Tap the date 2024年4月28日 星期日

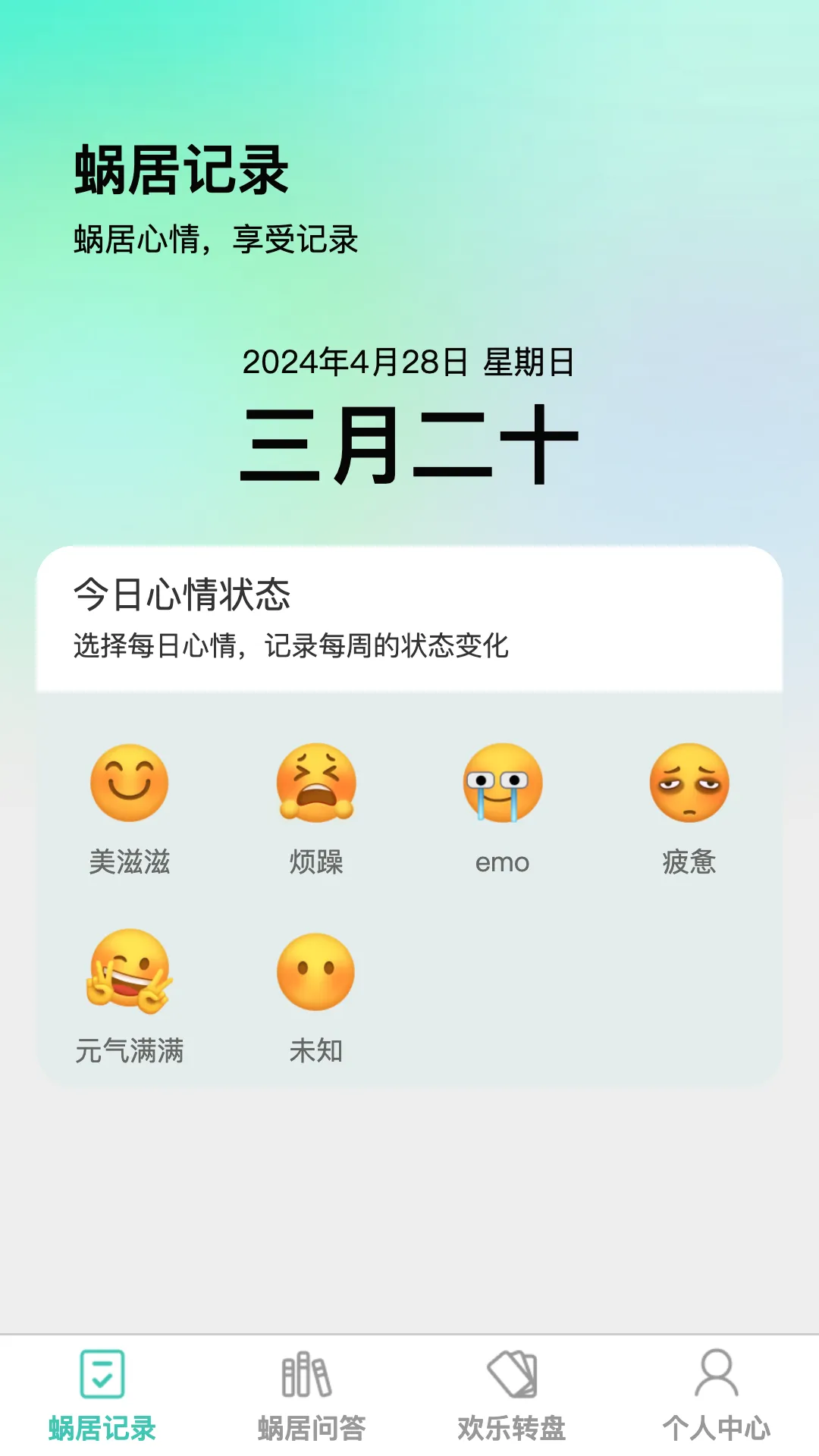(x=409, y=363)
